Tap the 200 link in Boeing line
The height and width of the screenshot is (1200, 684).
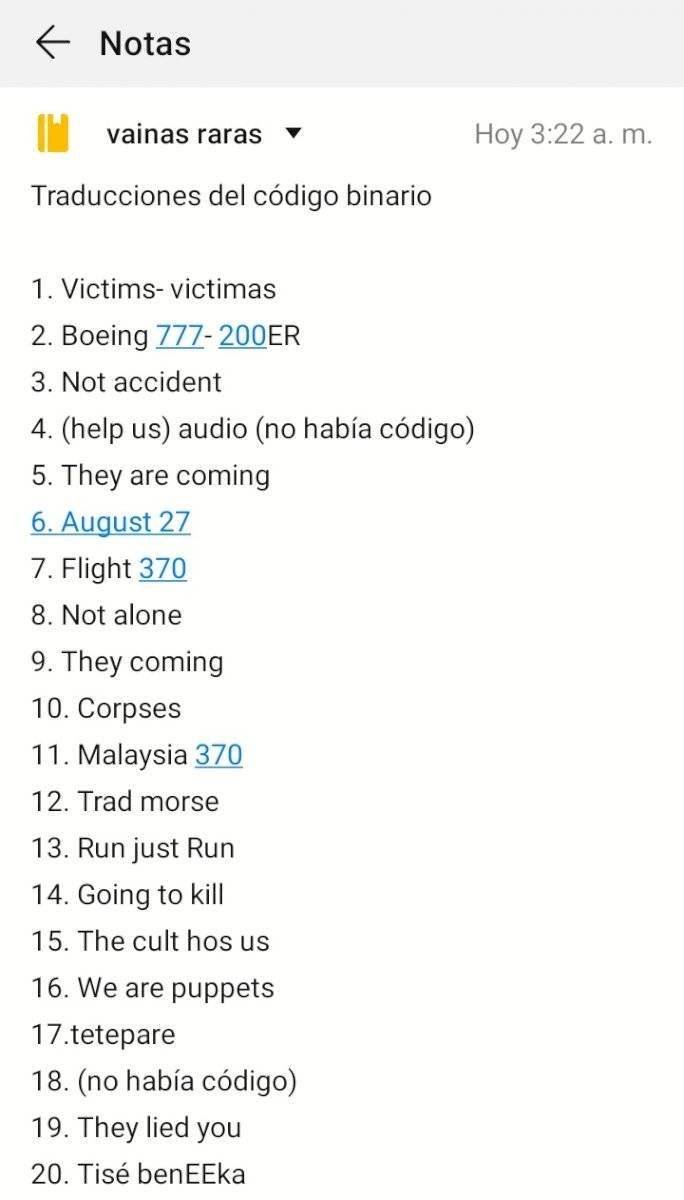tap(242, 336)
